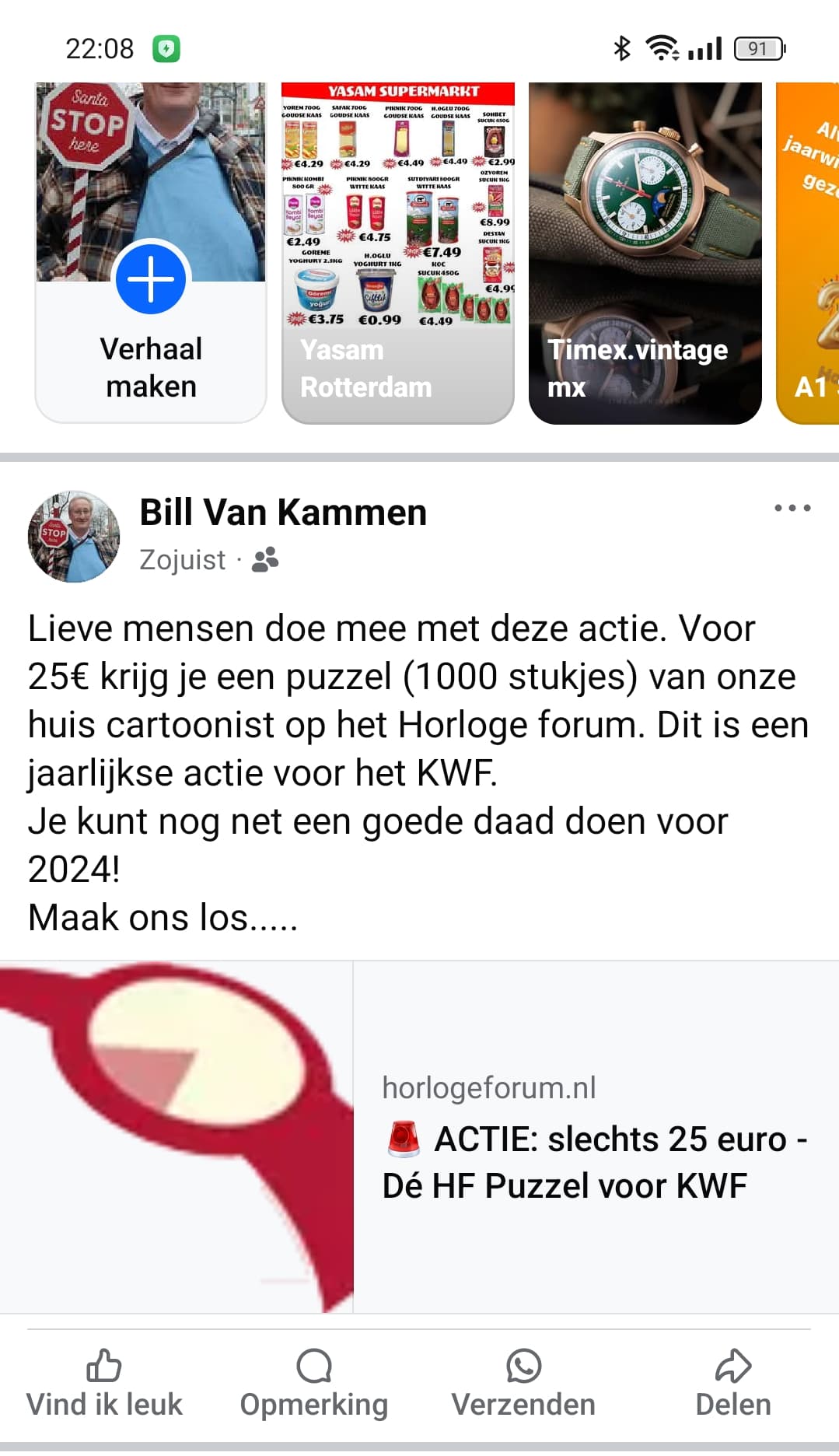Viewport: 839px width, 1456px height.
Task: Like the post with Vind ik leuk
Action: tap(104, 1384)
